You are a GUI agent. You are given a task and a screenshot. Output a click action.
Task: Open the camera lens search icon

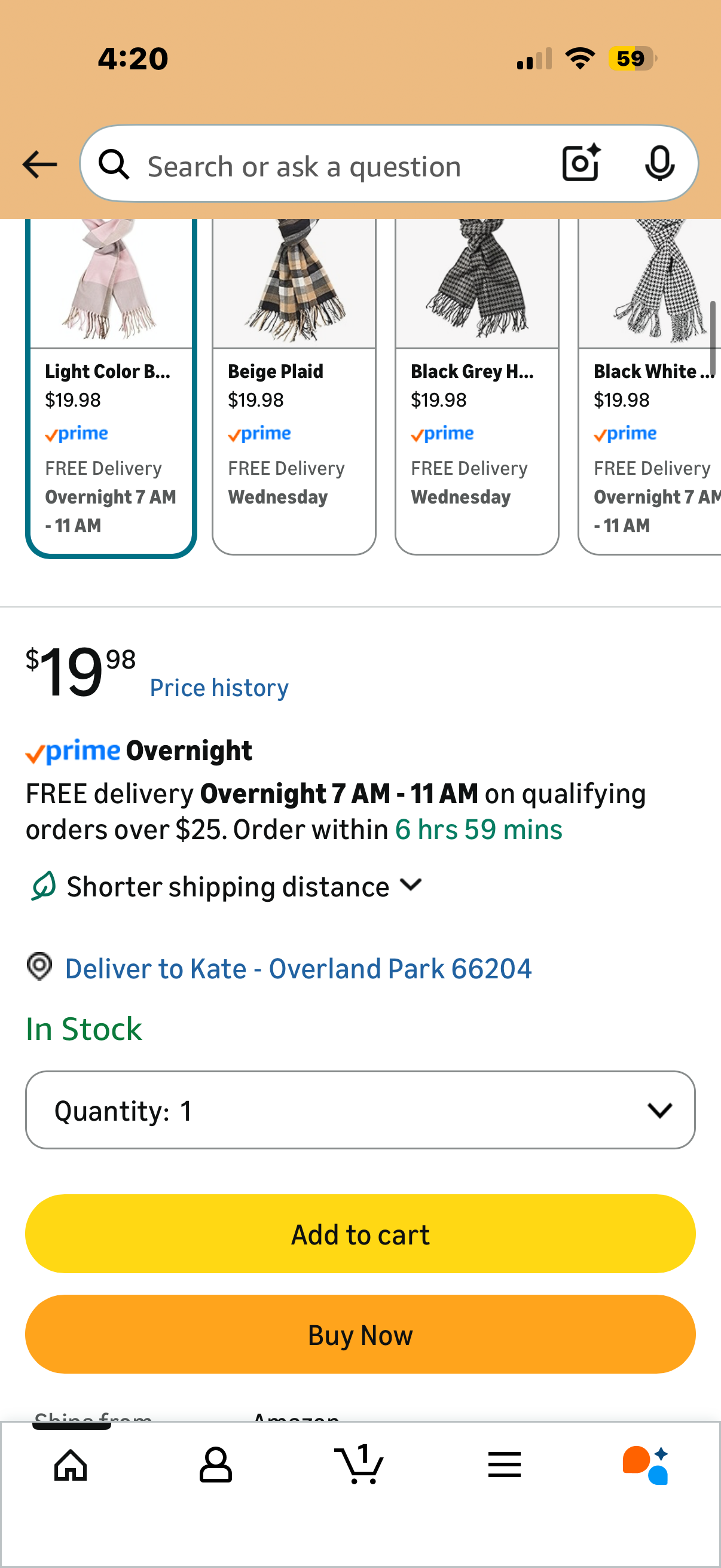(581, 164)
